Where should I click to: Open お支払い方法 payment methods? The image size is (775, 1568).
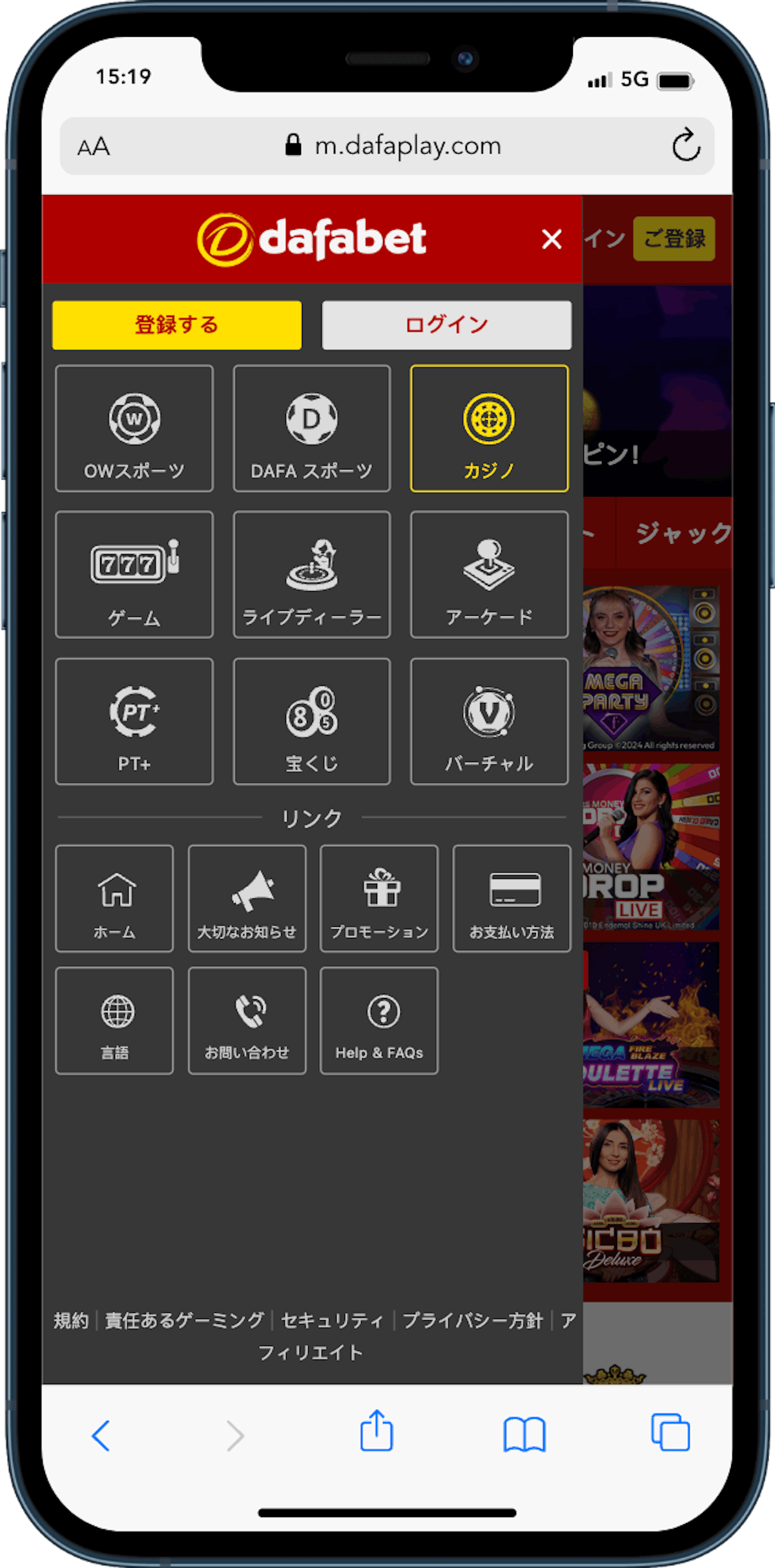pyautogui.click(x=512, y=899)
